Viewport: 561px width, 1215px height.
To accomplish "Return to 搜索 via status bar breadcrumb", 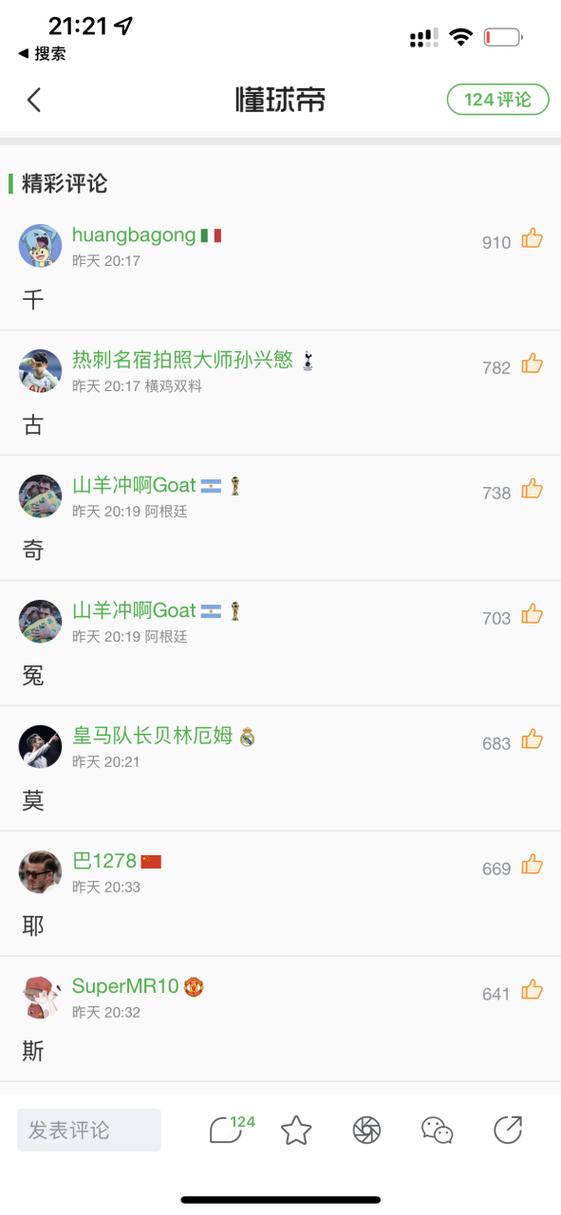I will 42,54.
